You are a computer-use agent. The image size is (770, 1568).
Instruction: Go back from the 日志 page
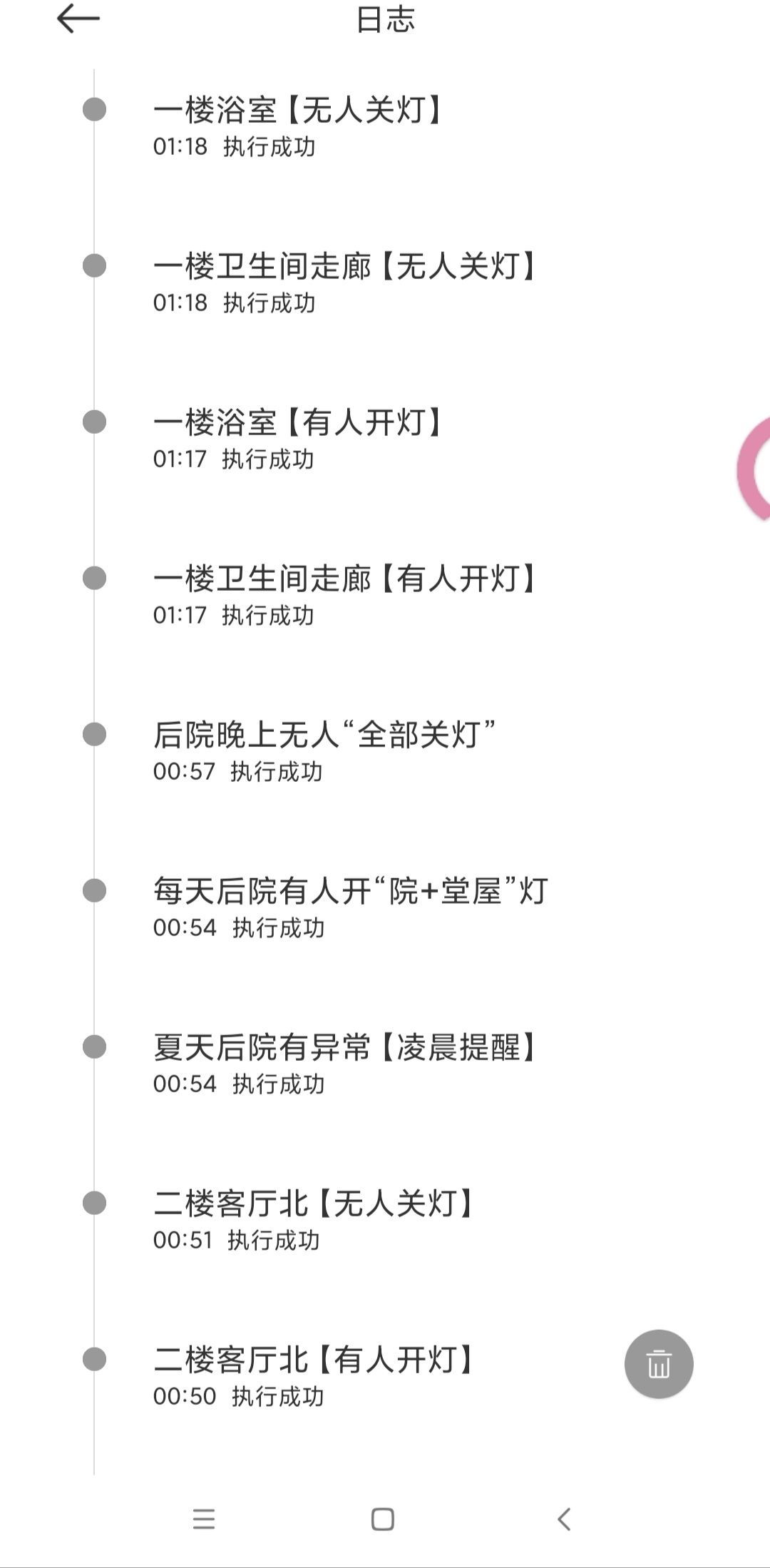78,19
